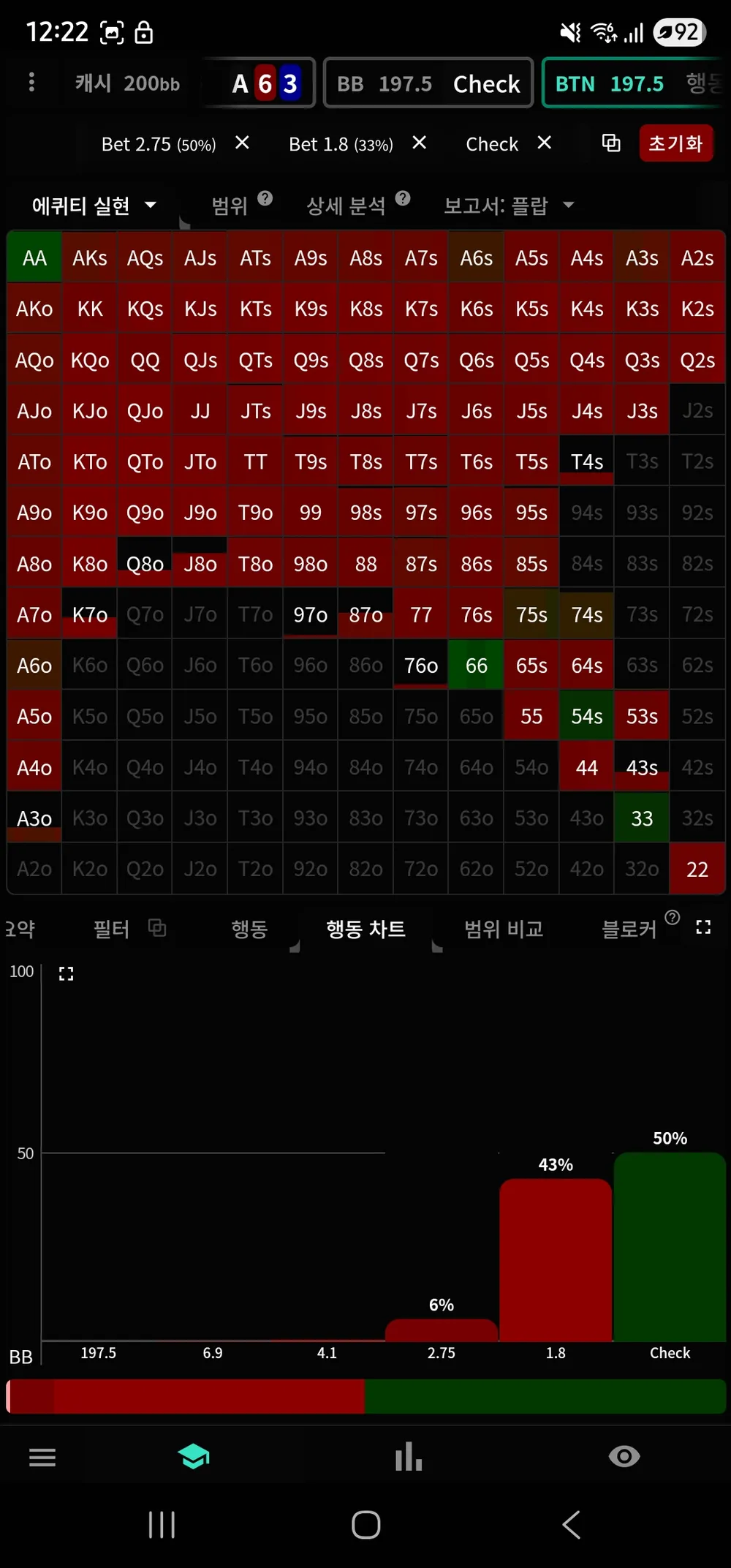Open the bottom bar hamburger menu
Image resolution: width=731 pixels, height=1568 pixels.
click(x=42, y=1458)
